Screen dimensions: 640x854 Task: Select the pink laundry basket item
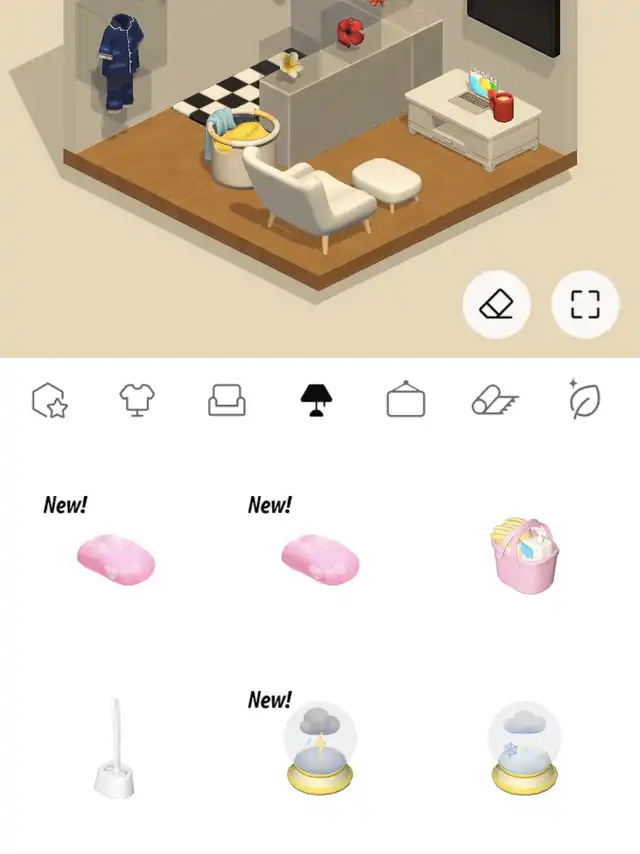click(x=524, y=556)
